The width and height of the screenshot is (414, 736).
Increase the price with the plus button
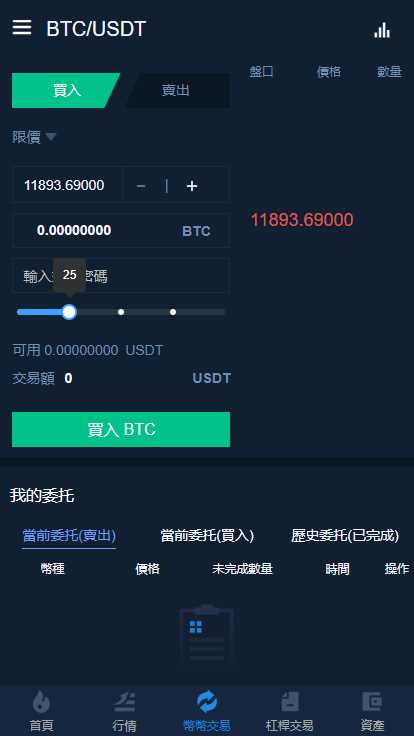[x=192, y=186]
